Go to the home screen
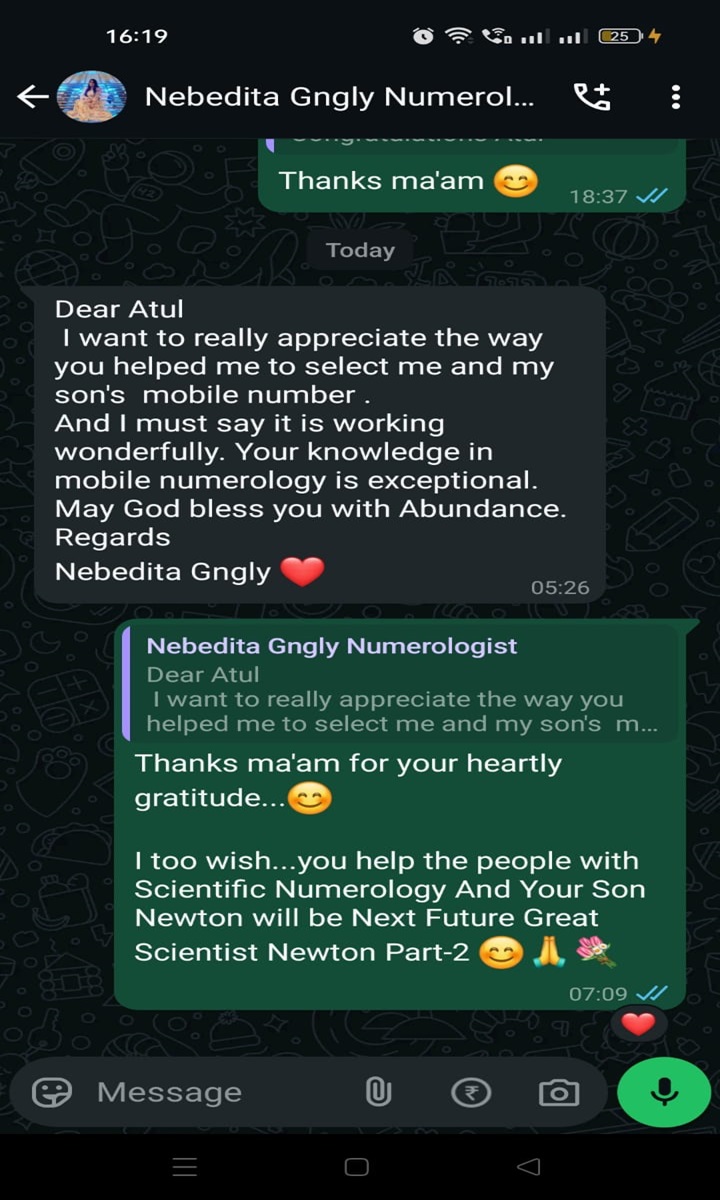 coord(357,1167)
